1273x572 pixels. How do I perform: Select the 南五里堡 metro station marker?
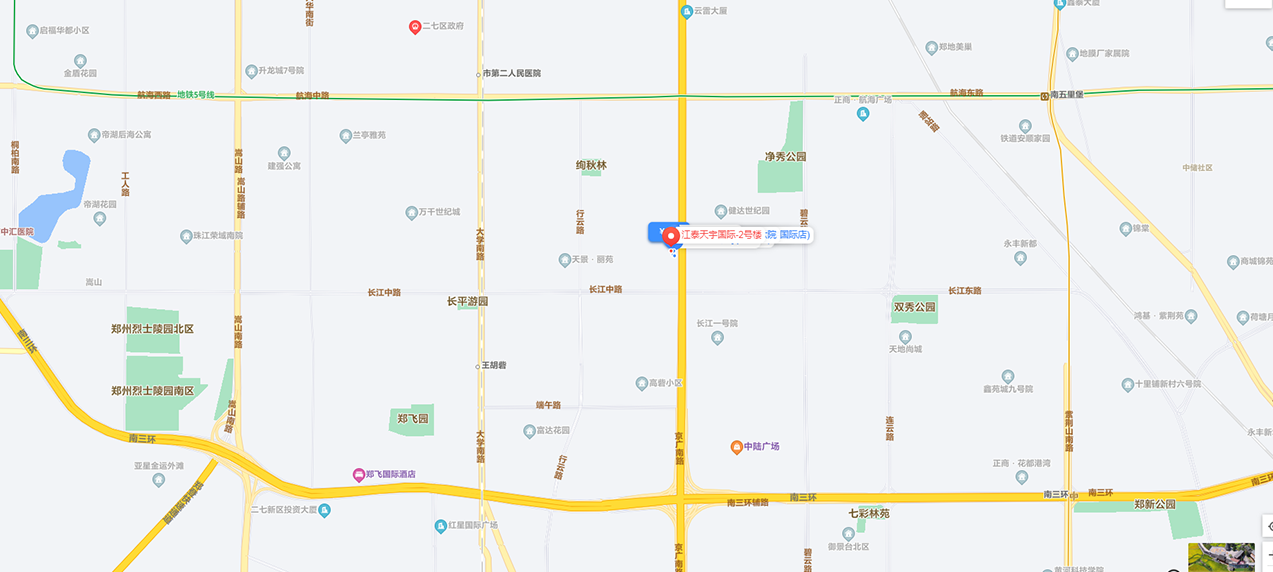(1044, 97)
